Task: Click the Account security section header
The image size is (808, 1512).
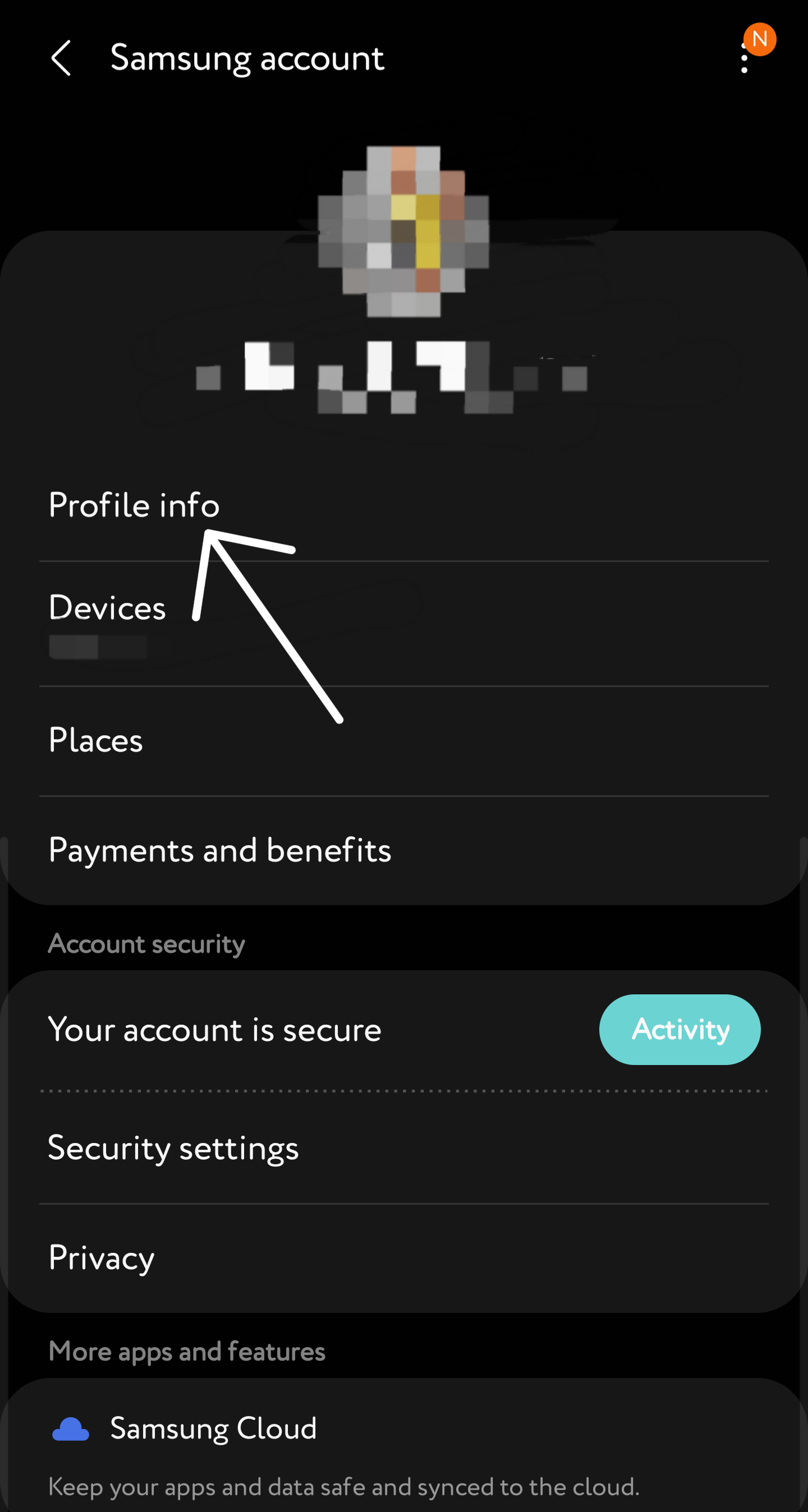Action: pyautogui.click(x=147, y=943)
